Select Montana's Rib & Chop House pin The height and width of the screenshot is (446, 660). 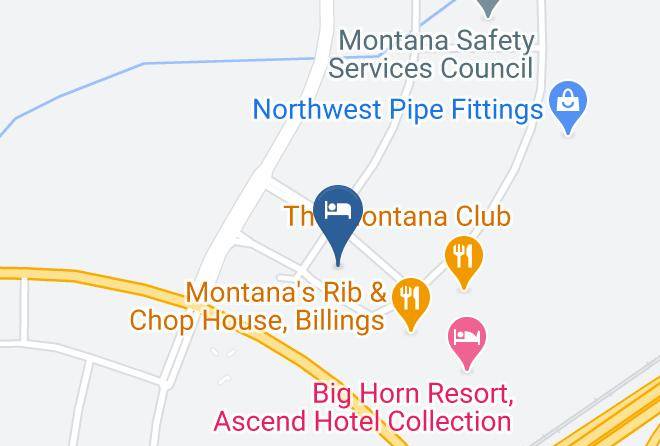coord(411,305)
